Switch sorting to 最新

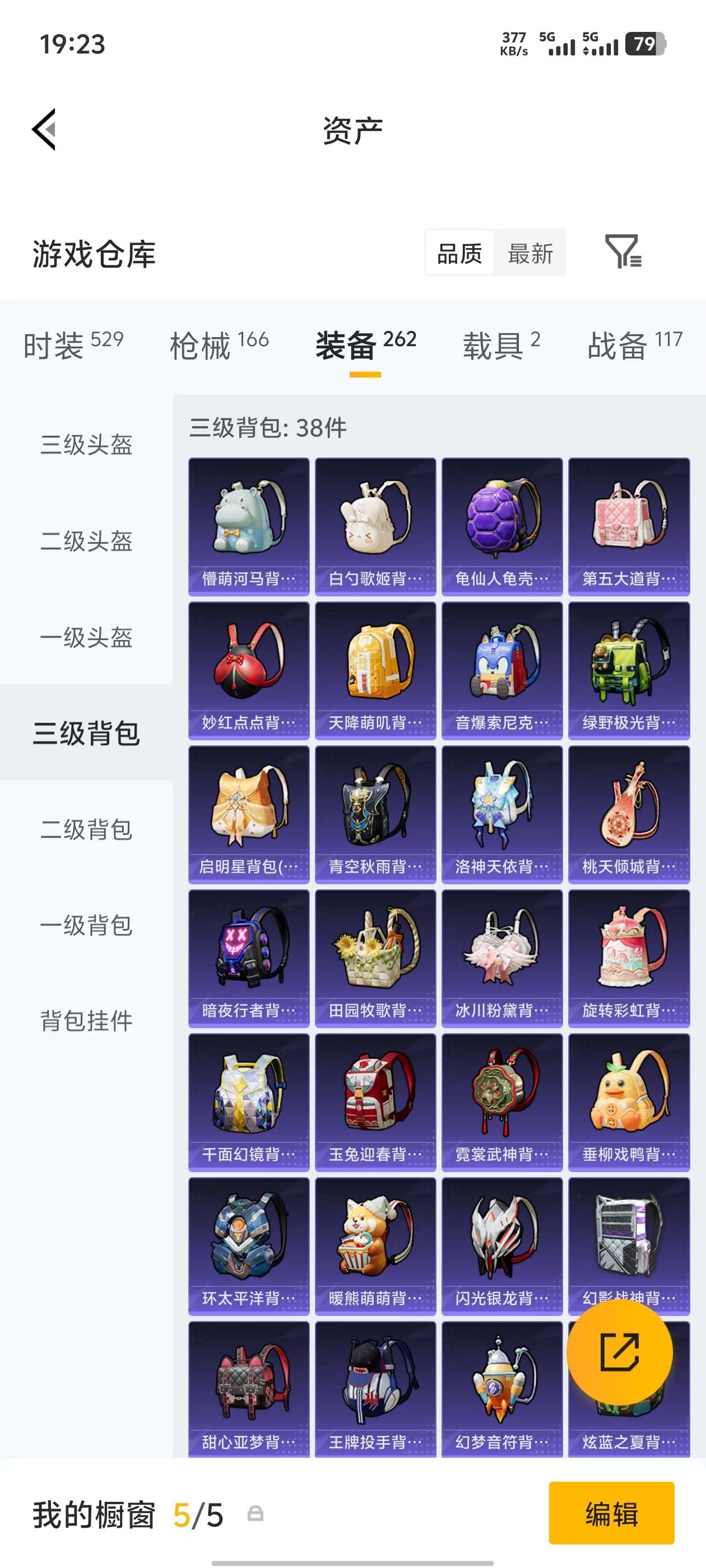click(x=530, y=254)
